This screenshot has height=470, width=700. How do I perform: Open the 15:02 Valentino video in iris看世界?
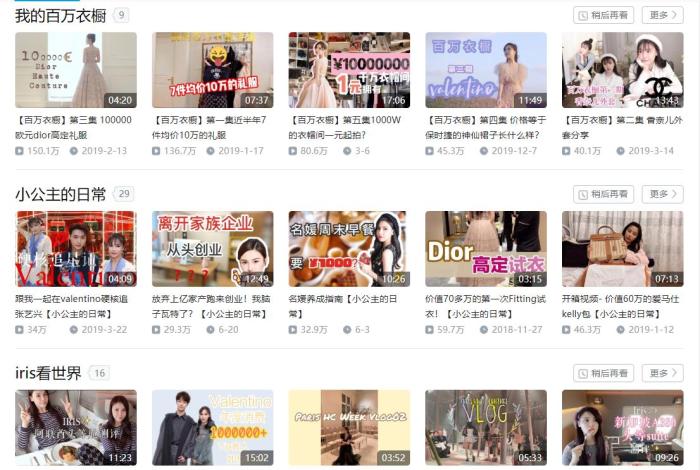click(x=212, y=427)
